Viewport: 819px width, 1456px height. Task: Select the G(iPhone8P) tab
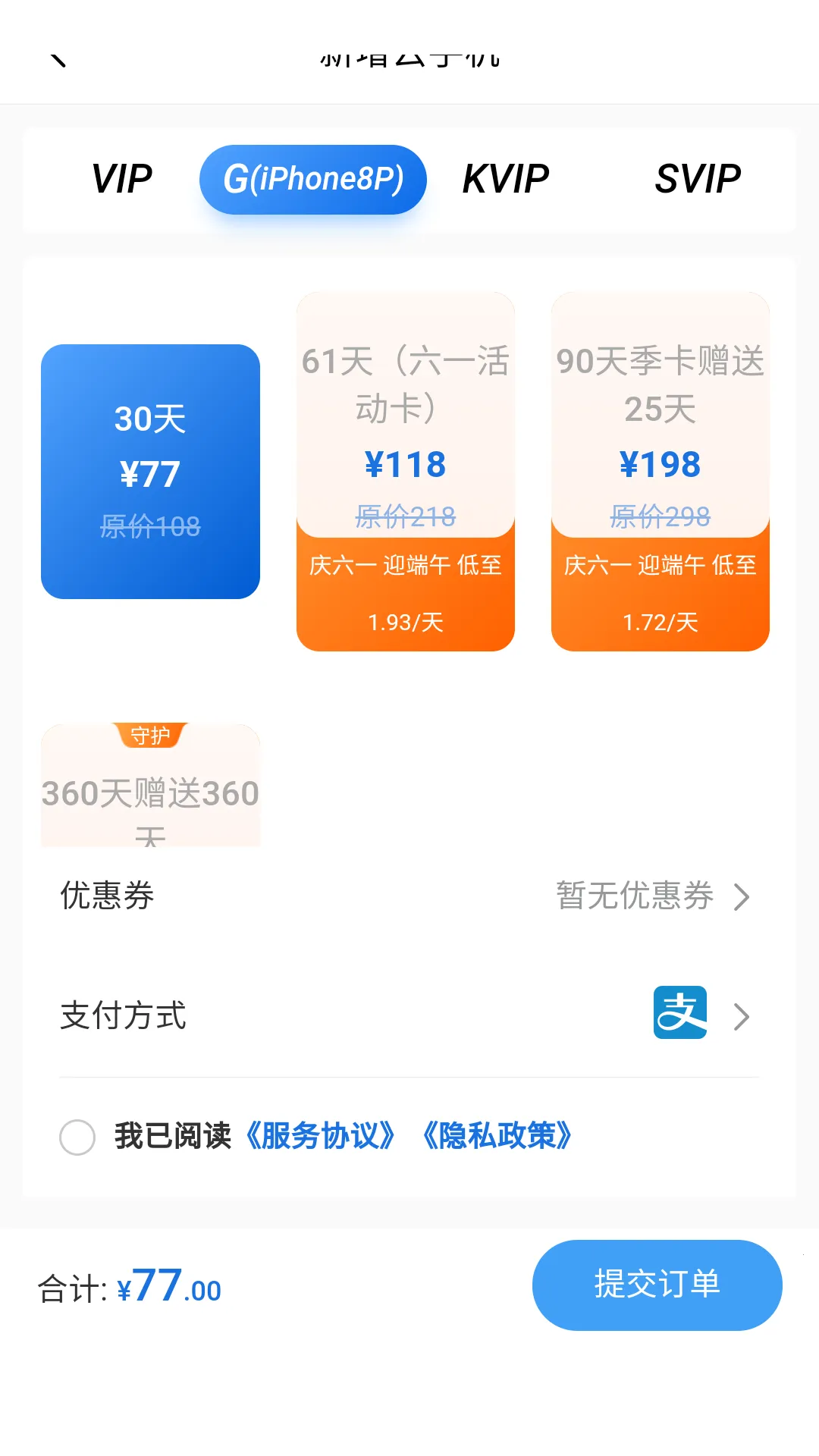(312, 180)
